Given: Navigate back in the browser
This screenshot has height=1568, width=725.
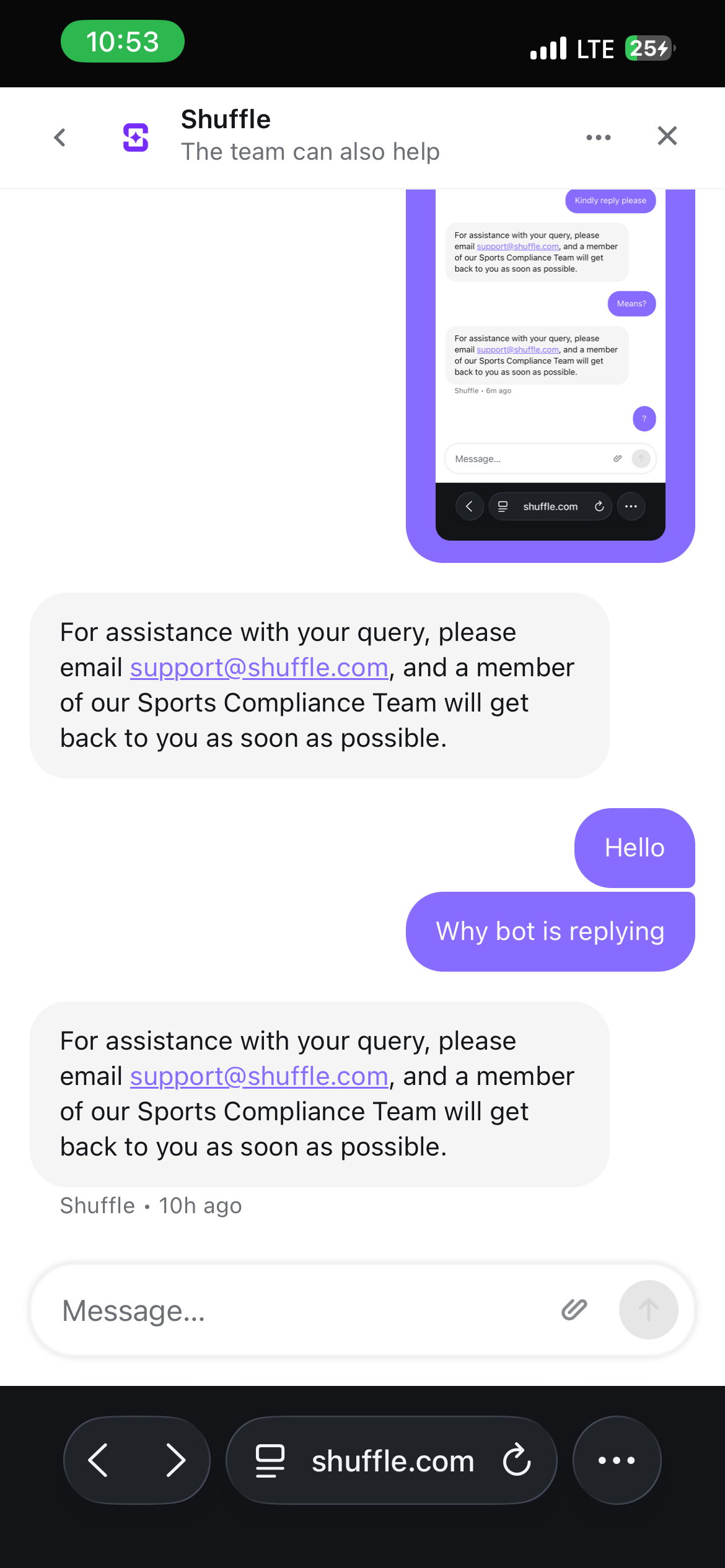Looking at the screenshot, I should [99, 1460].
